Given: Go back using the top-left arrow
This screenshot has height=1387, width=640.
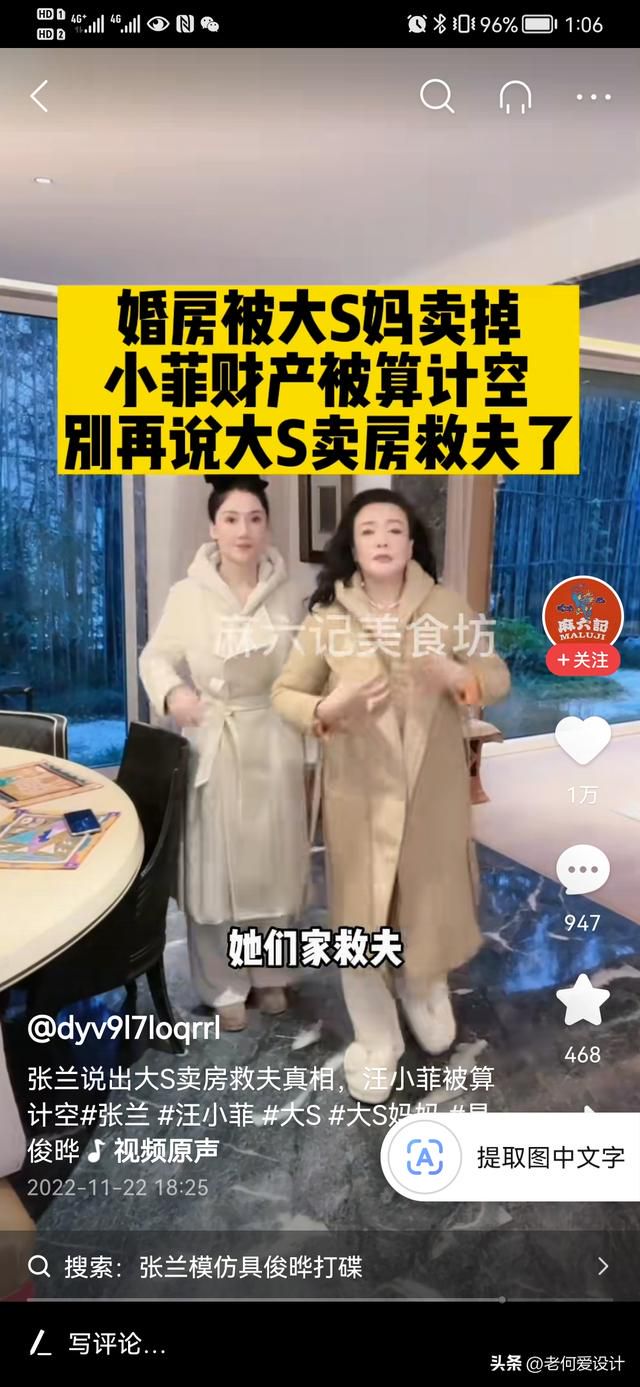Looking at the screenshot, I should click(x=39, y=97).
